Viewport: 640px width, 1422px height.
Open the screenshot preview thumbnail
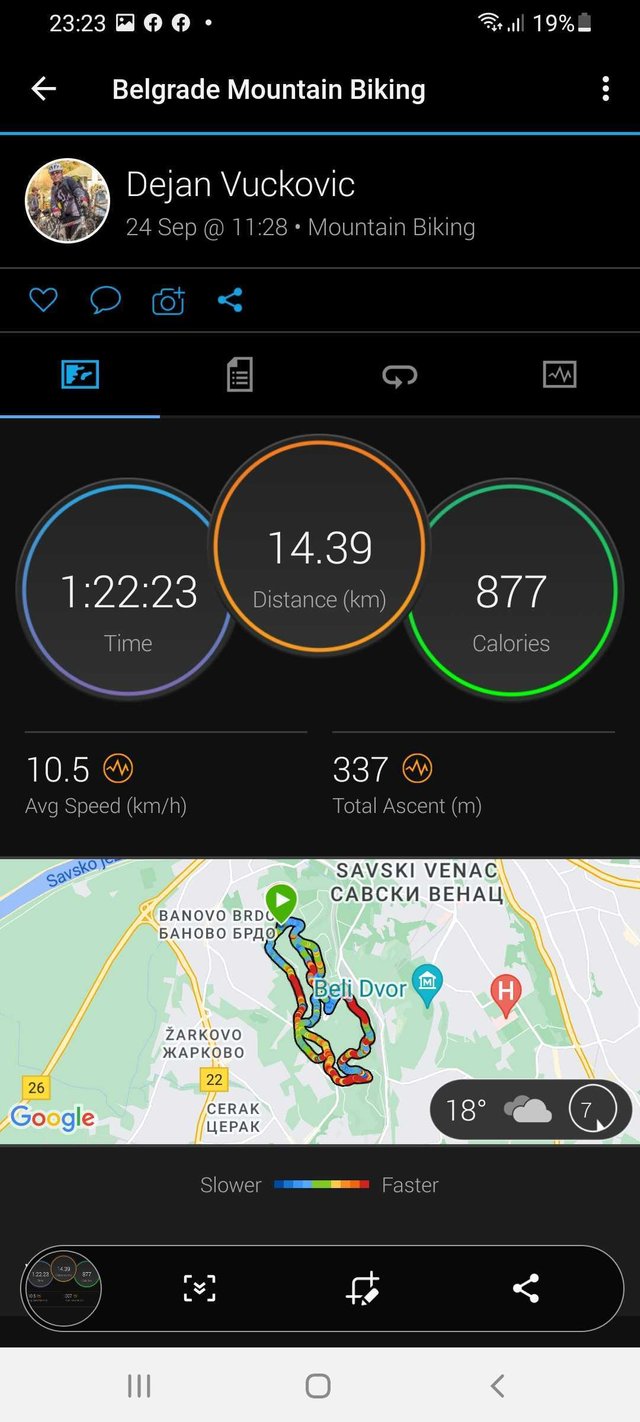62,1288
